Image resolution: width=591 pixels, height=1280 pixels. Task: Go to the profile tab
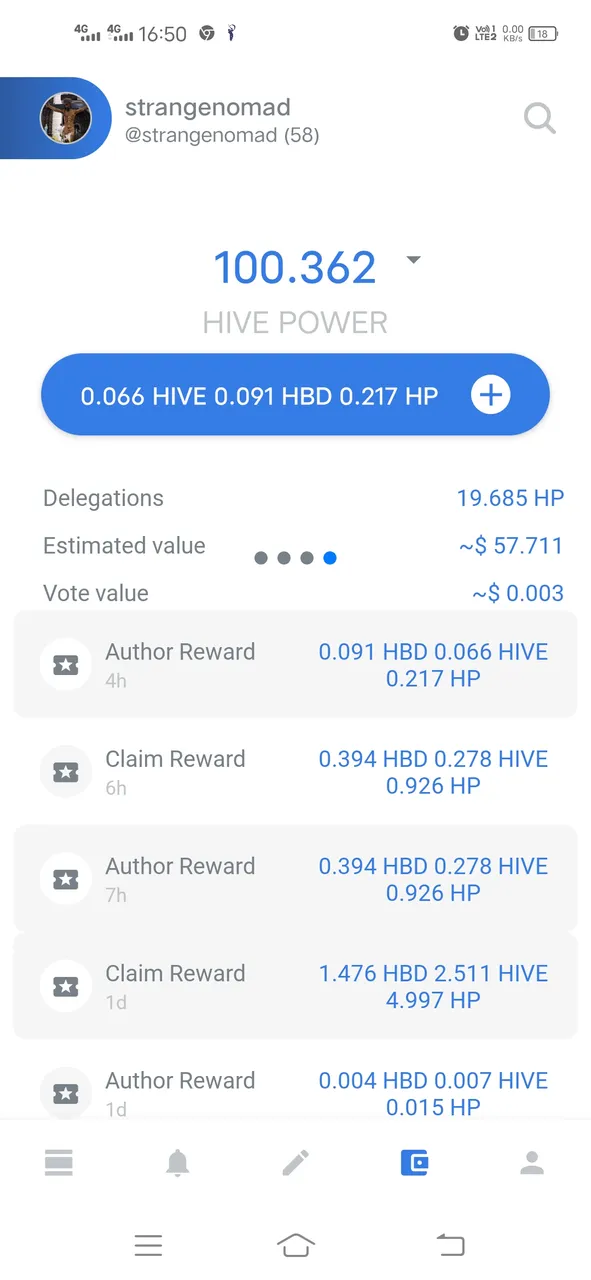[x=532, y=1162]
